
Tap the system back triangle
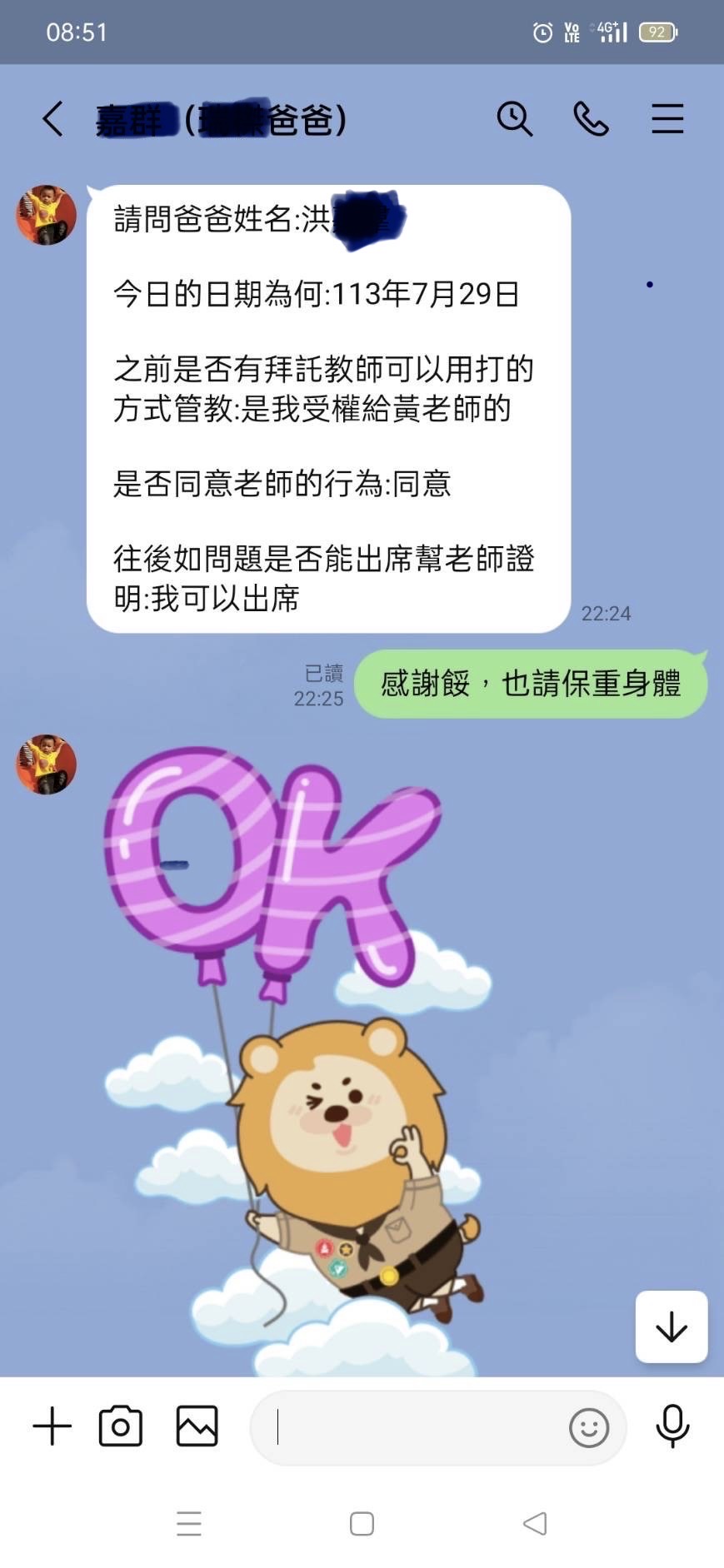(x=535, y=1524)
